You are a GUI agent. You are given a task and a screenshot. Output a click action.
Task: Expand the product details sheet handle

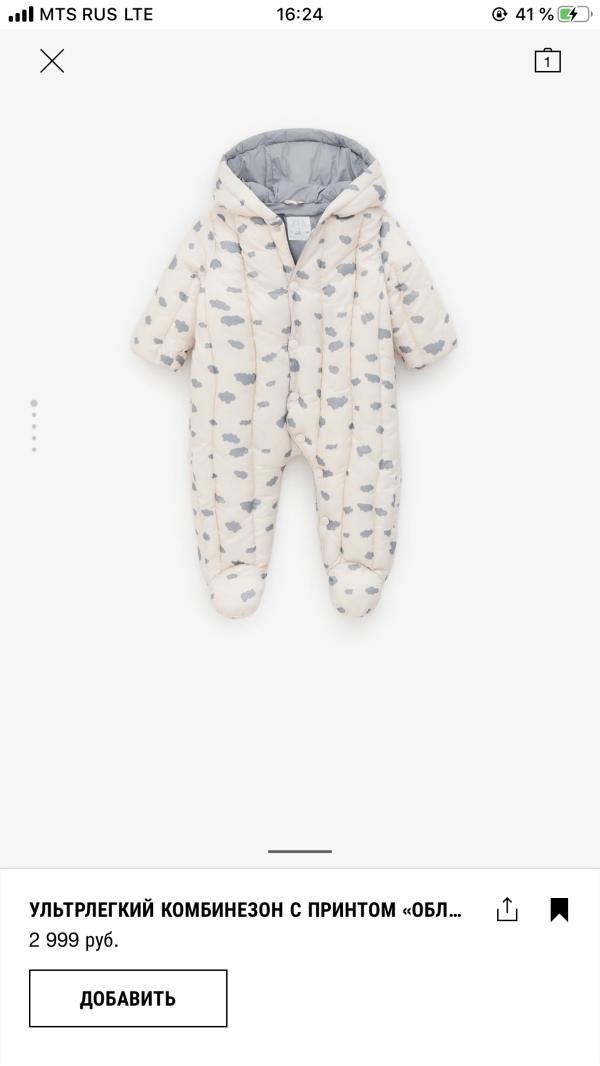[x=300, y=851]
